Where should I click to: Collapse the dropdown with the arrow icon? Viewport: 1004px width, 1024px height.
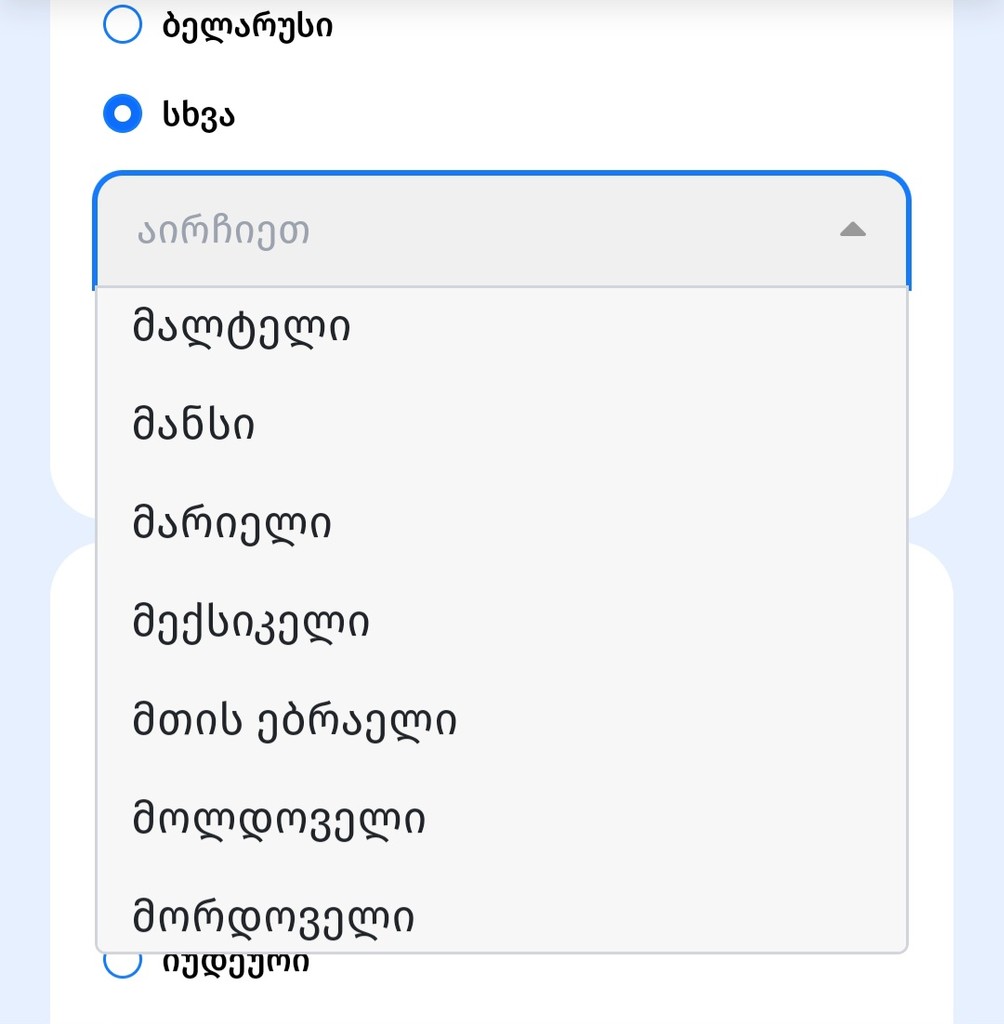(852, 230)
